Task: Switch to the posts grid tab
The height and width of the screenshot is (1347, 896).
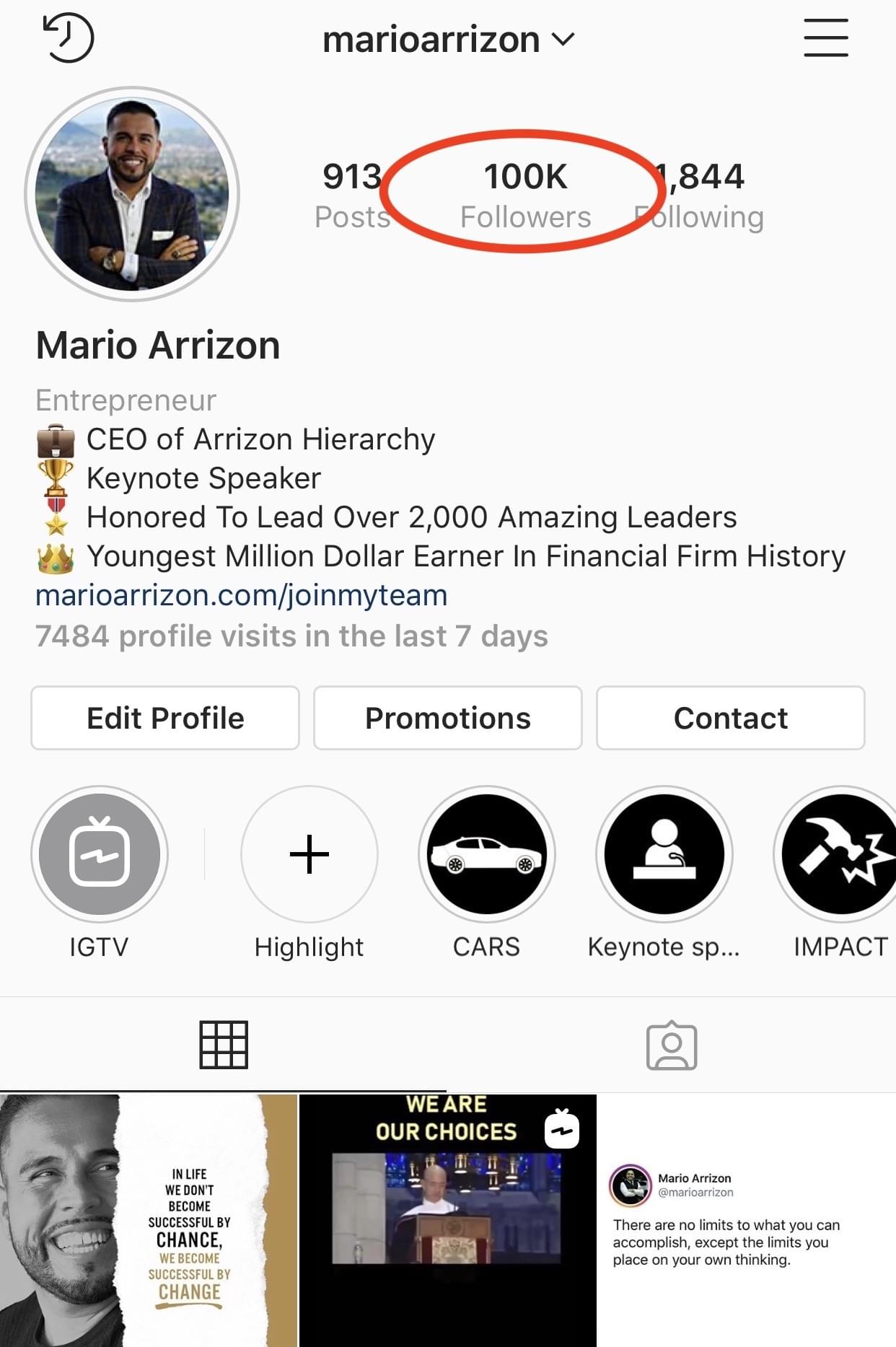Action: (224, 1045)
